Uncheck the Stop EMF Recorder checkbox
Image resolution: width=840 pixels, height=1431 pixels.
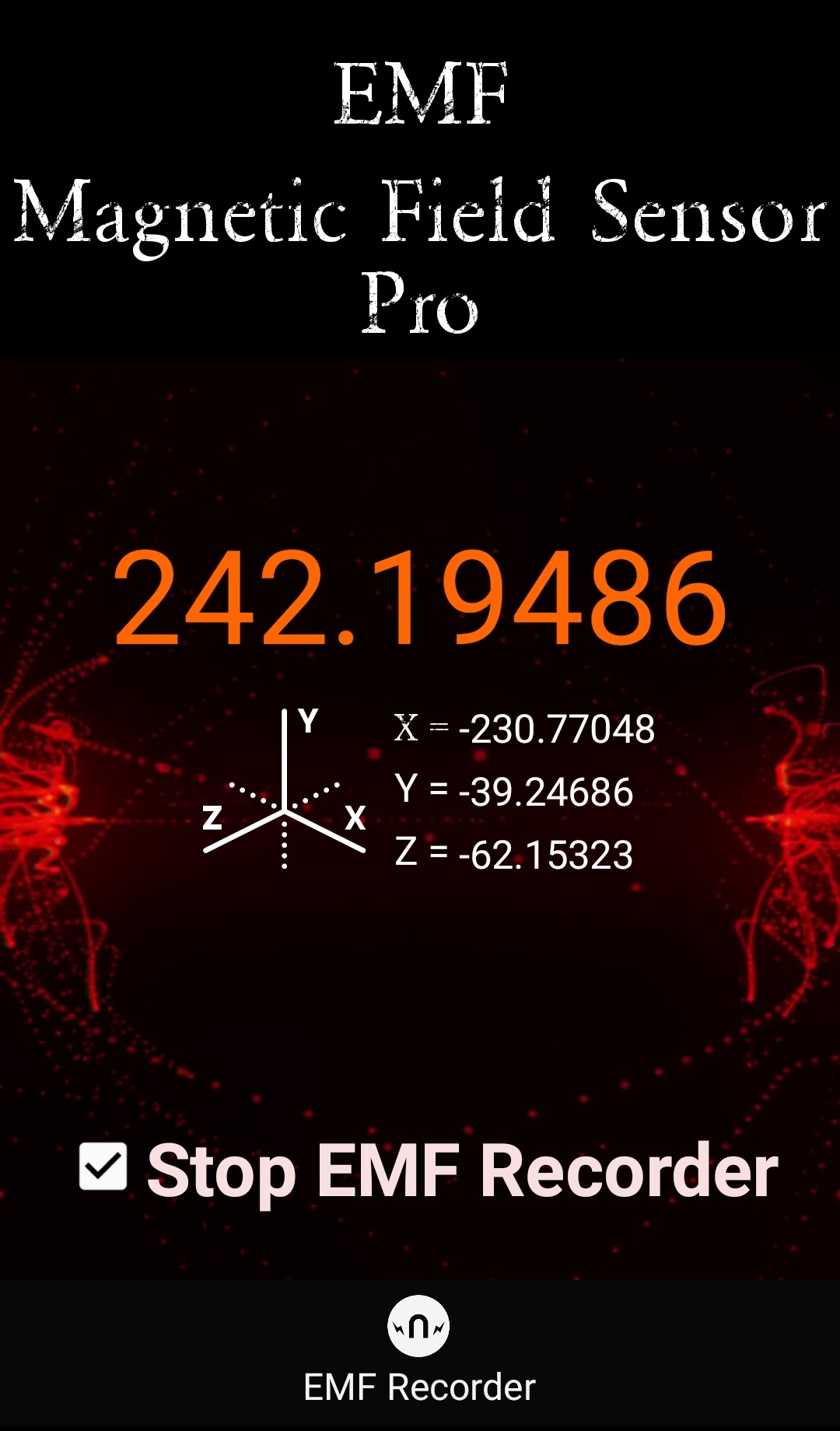click(x=103, y=1167)
